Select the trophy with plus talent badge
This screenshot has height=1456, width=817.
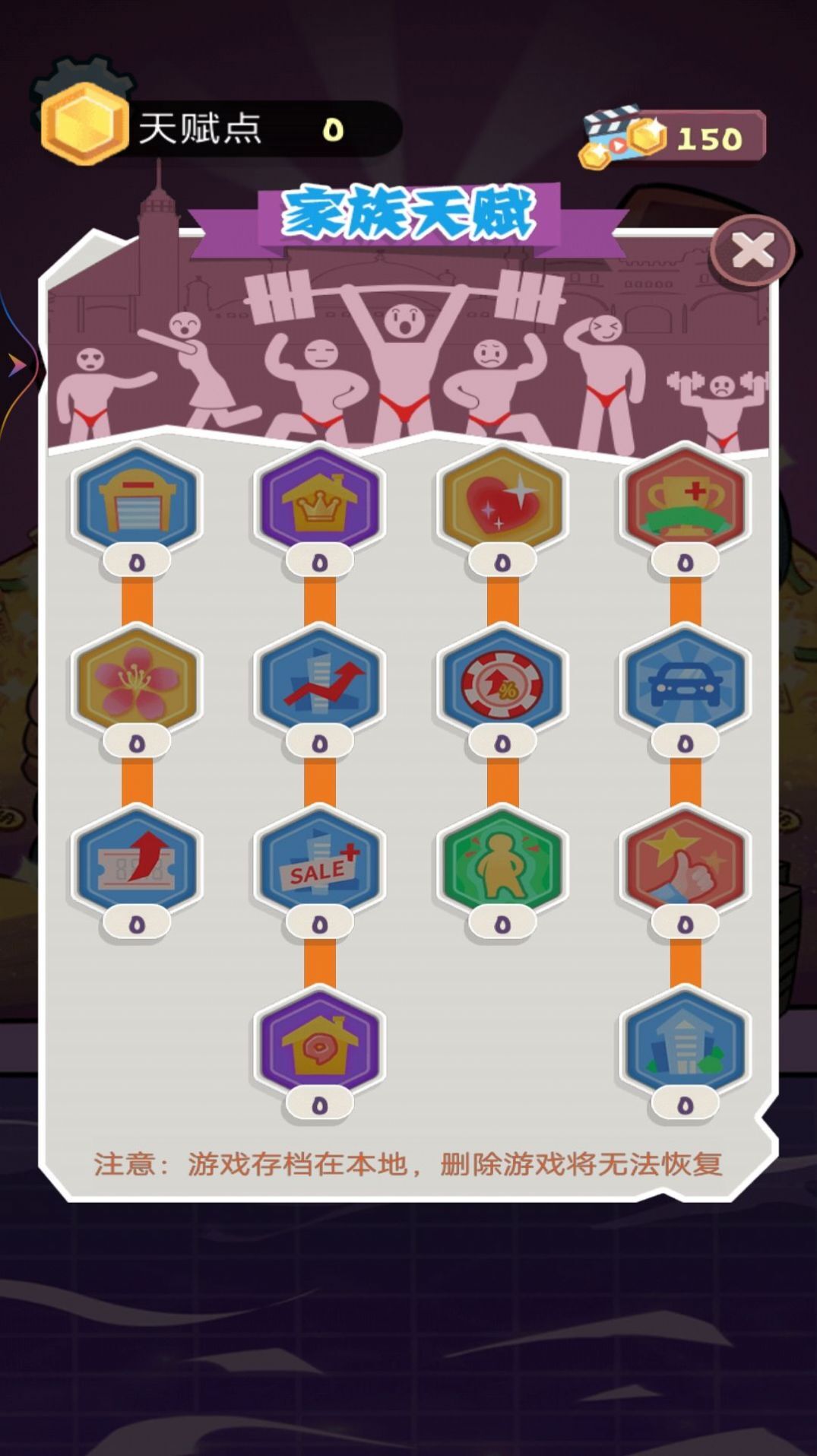click(x=685, y=500)
